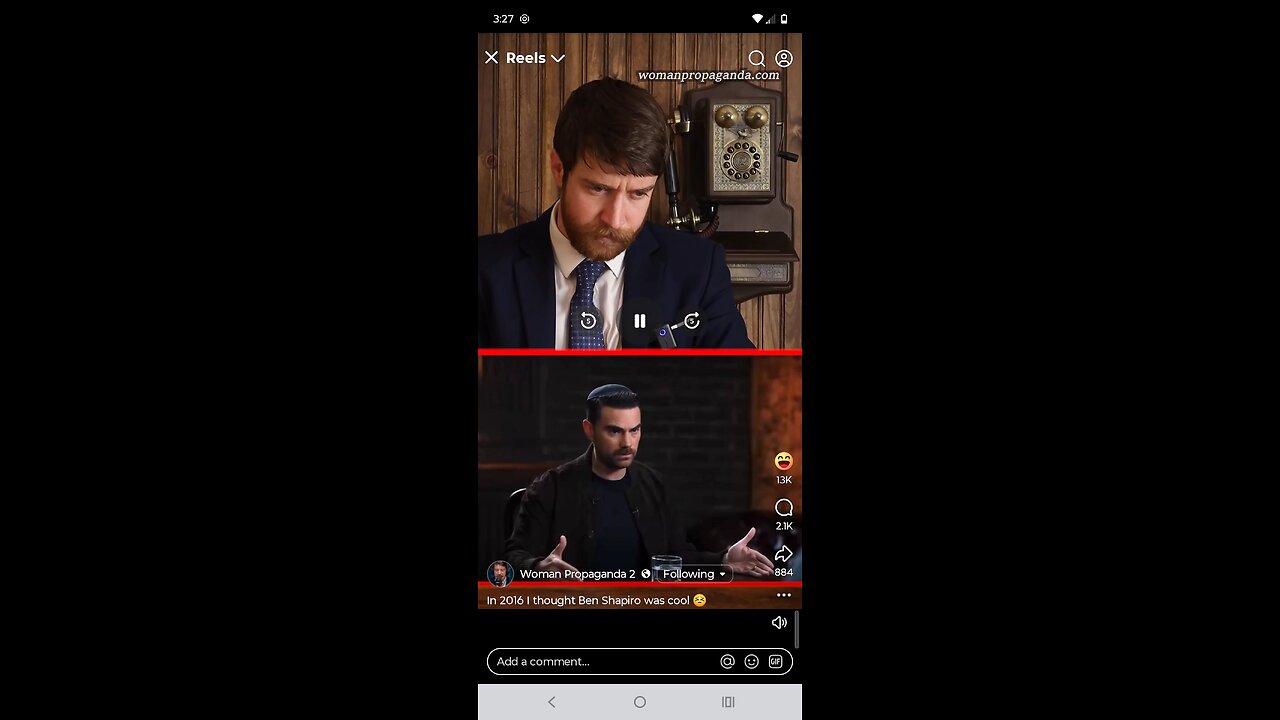Skip forward a few seconds
1280x720 pixels.
point(691,321)
